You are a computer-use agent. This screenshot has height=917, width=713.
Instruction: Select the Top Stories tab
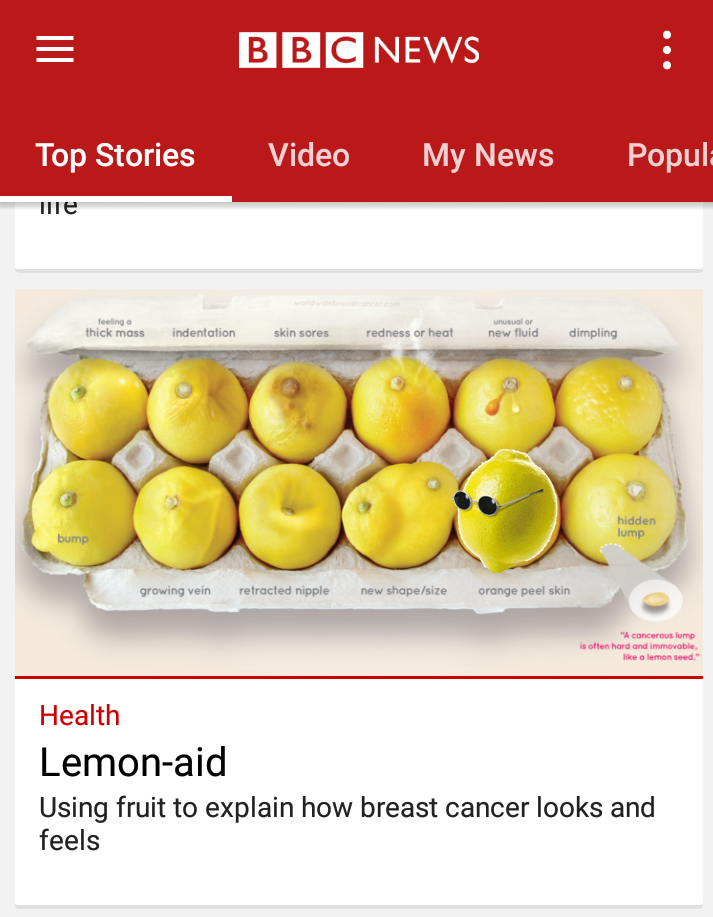coord(115,156)
